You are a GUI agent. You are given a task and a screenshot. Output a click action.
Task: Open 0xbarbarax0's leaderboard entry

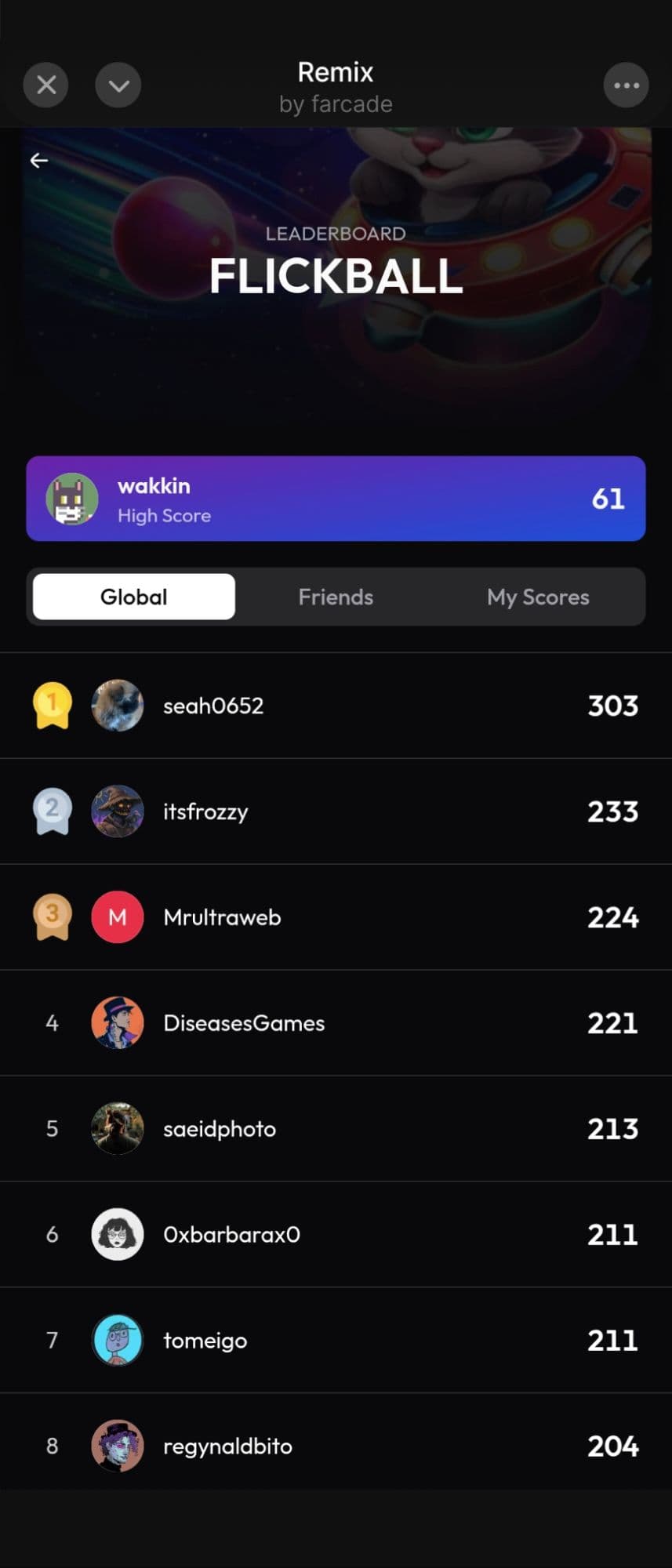336,1235
